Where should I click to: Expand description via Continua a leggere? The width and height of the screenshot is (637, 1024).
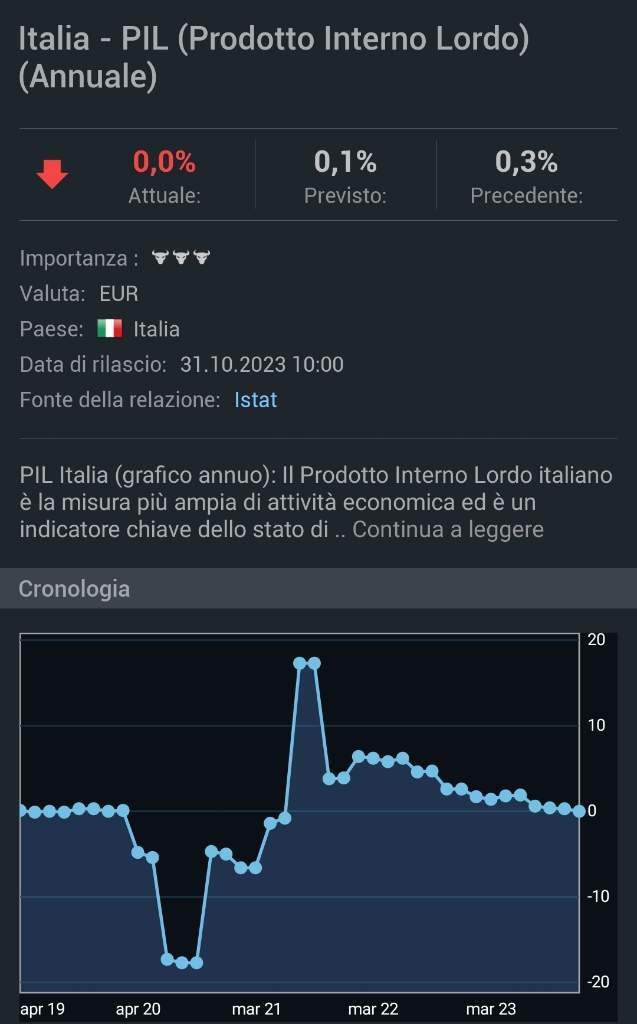(x=448, y=529)
